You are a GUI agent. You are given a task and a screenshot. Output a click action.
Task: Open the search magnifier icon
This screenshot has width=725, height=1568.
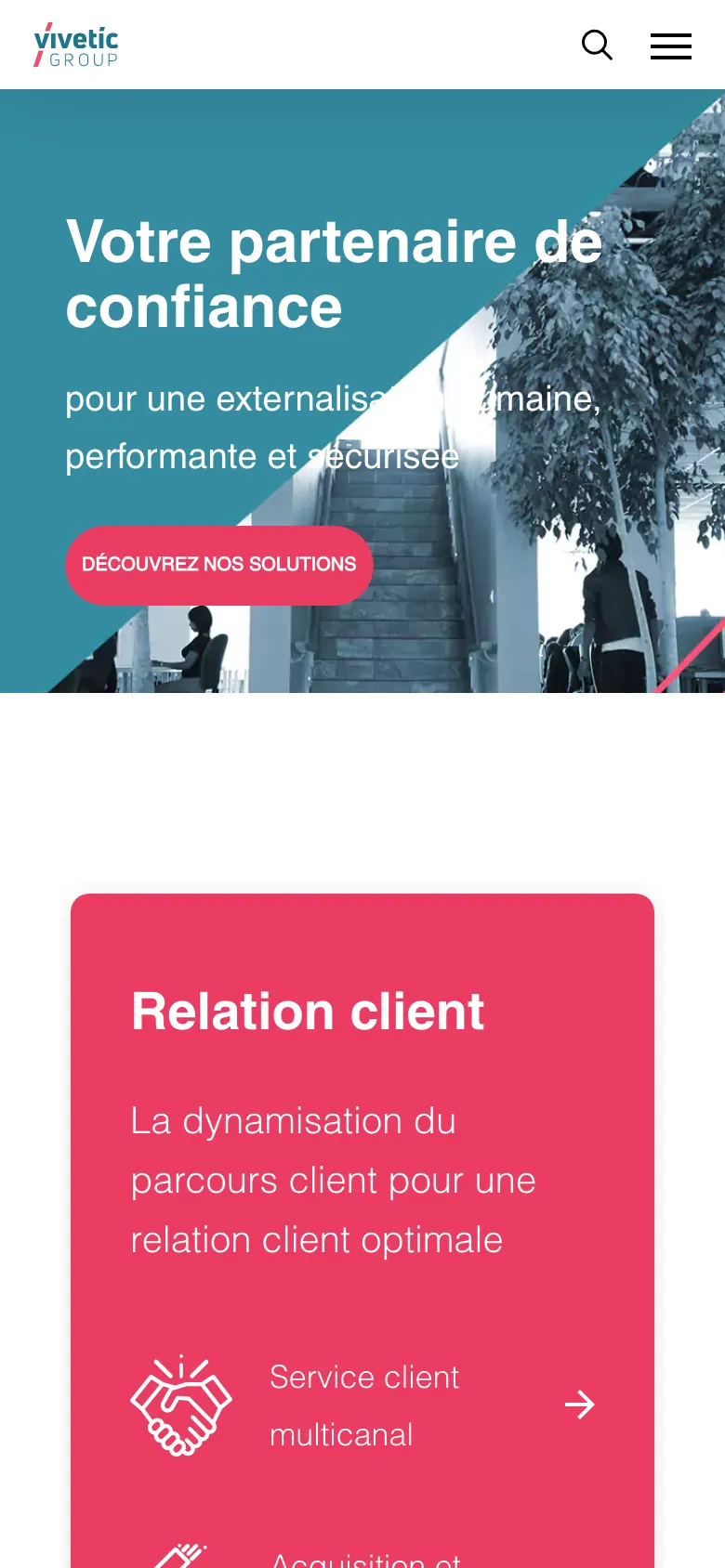597,45
